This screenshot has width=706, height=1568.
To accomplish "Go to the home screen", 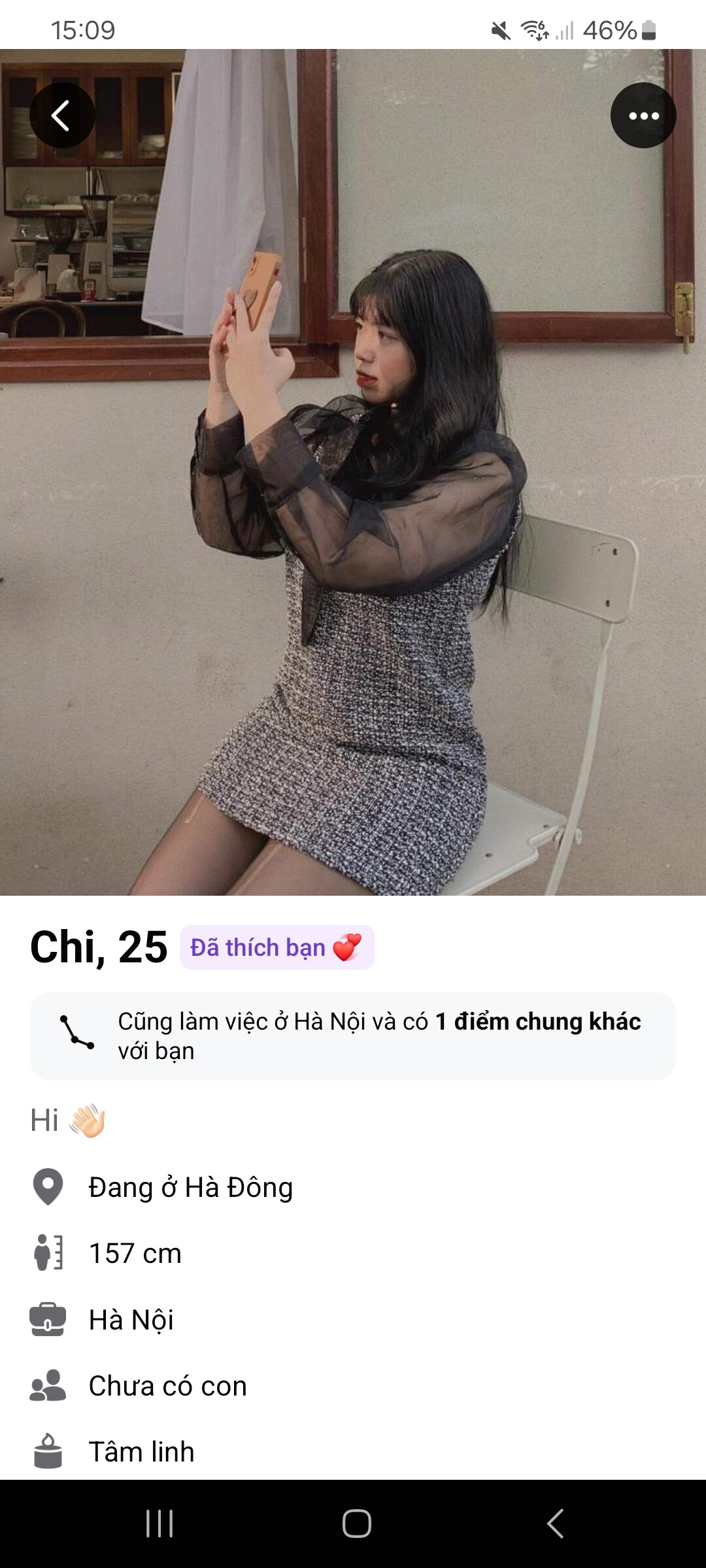I will point(356,1524).
